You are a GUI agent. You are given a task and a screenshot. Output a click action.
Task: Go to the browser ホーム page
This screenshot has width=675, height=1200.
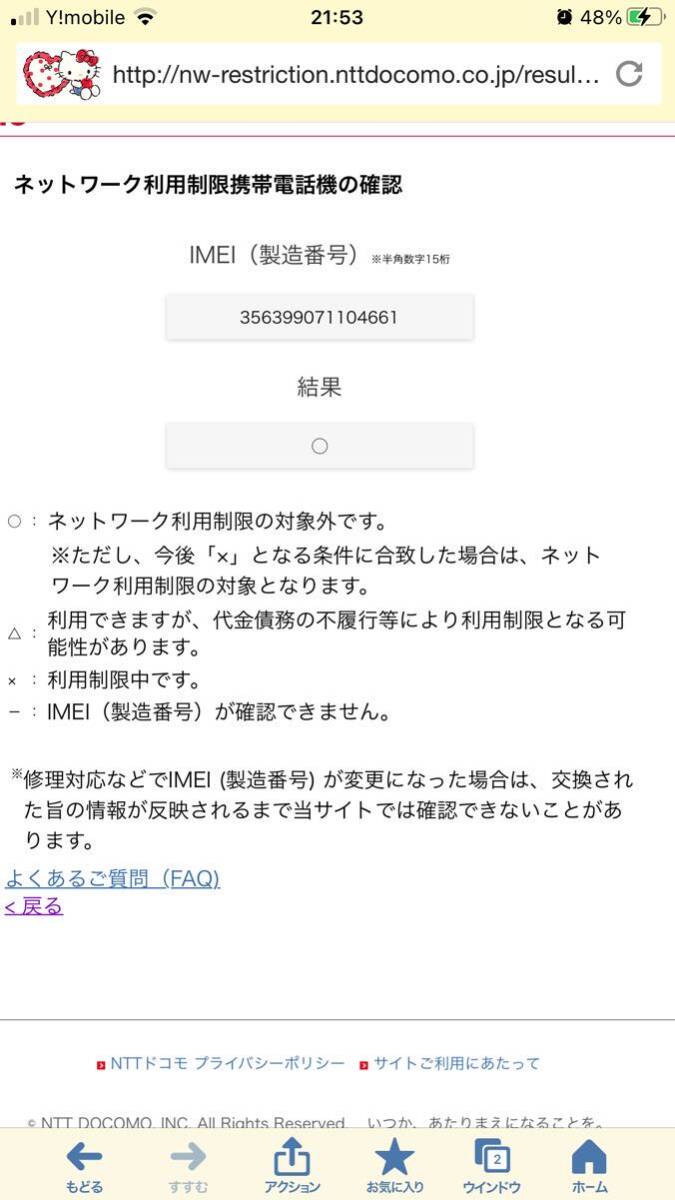589,1166
